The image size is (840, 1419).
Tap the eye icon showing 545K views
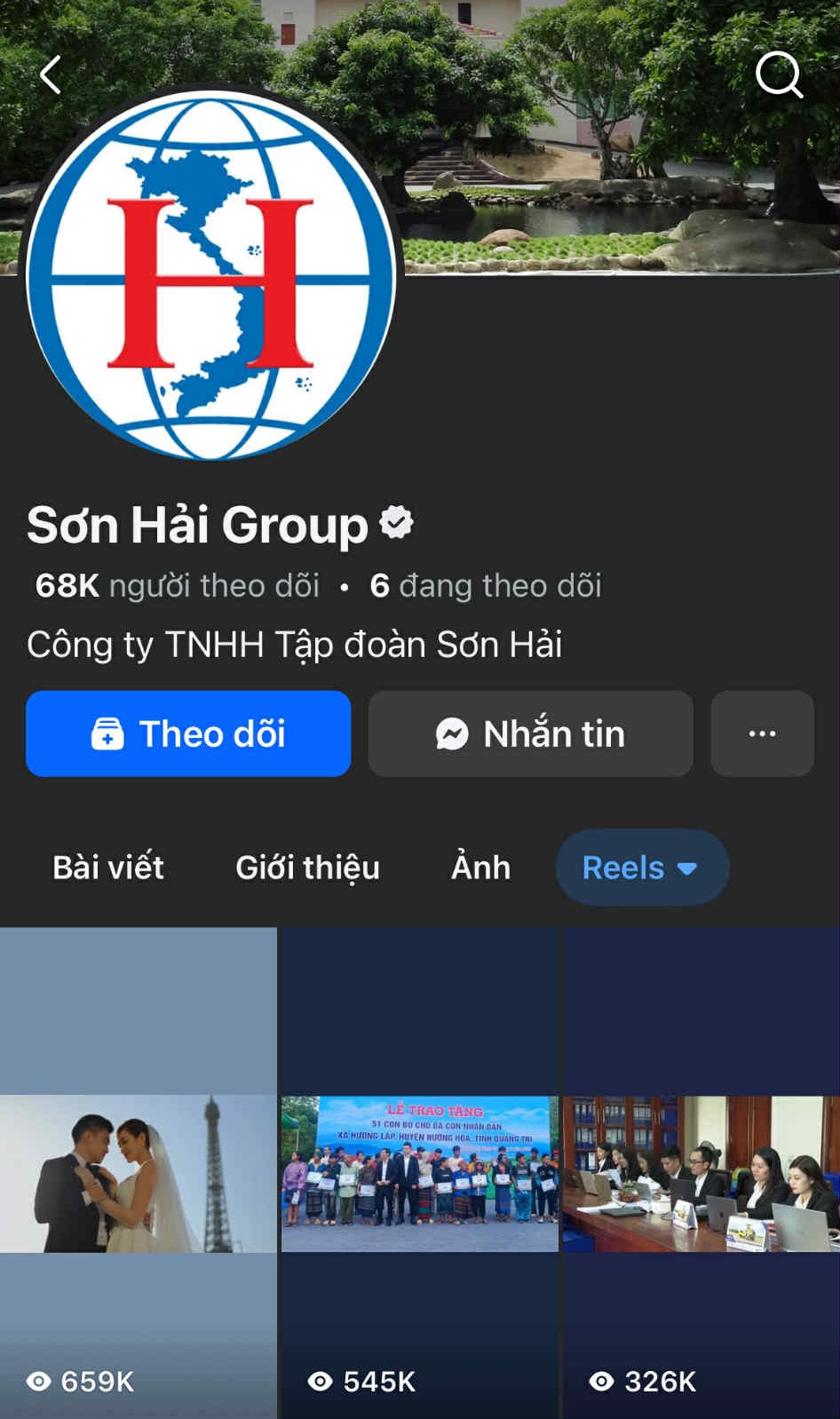(318, 1382)
